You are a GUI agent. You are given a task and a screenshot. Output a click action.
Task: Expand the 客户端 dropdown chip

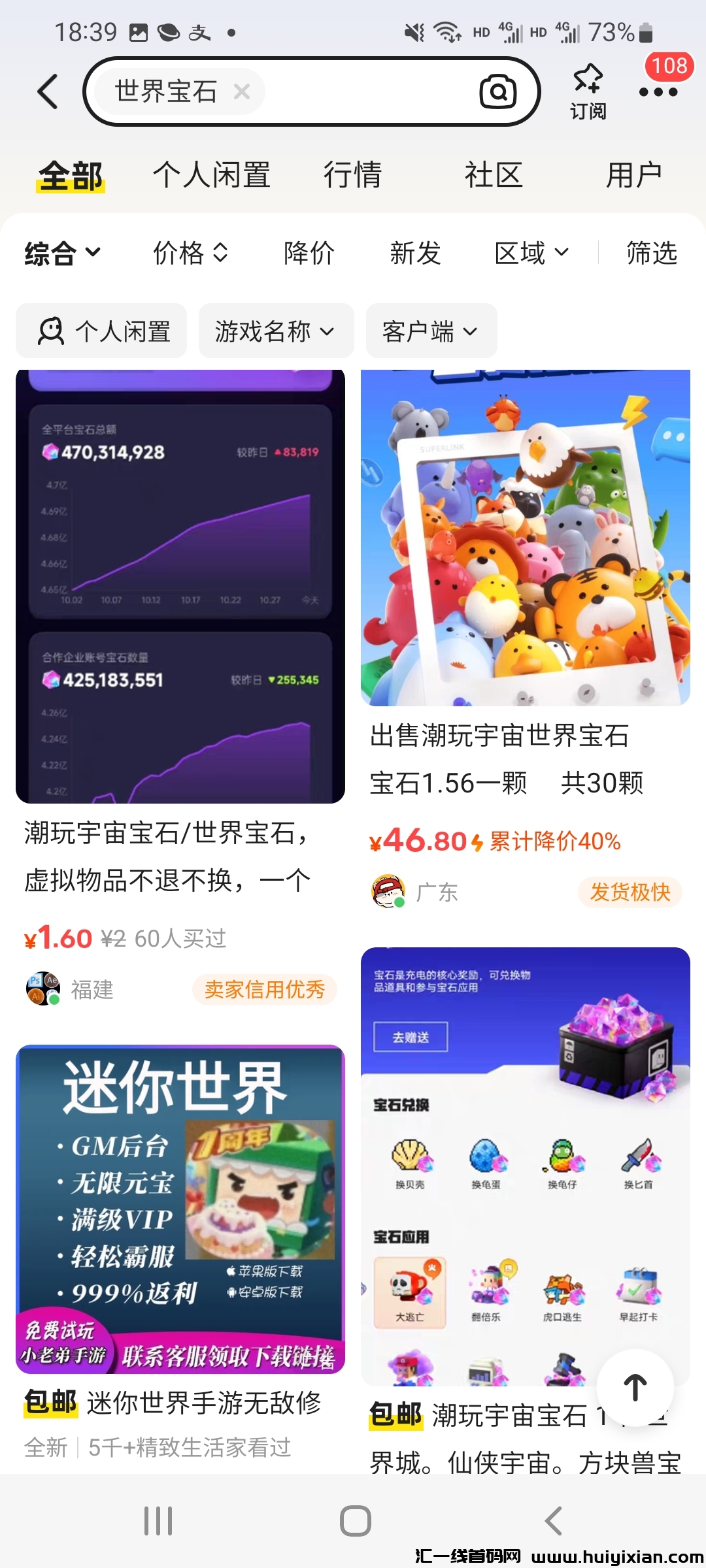(x=431, y=331)
